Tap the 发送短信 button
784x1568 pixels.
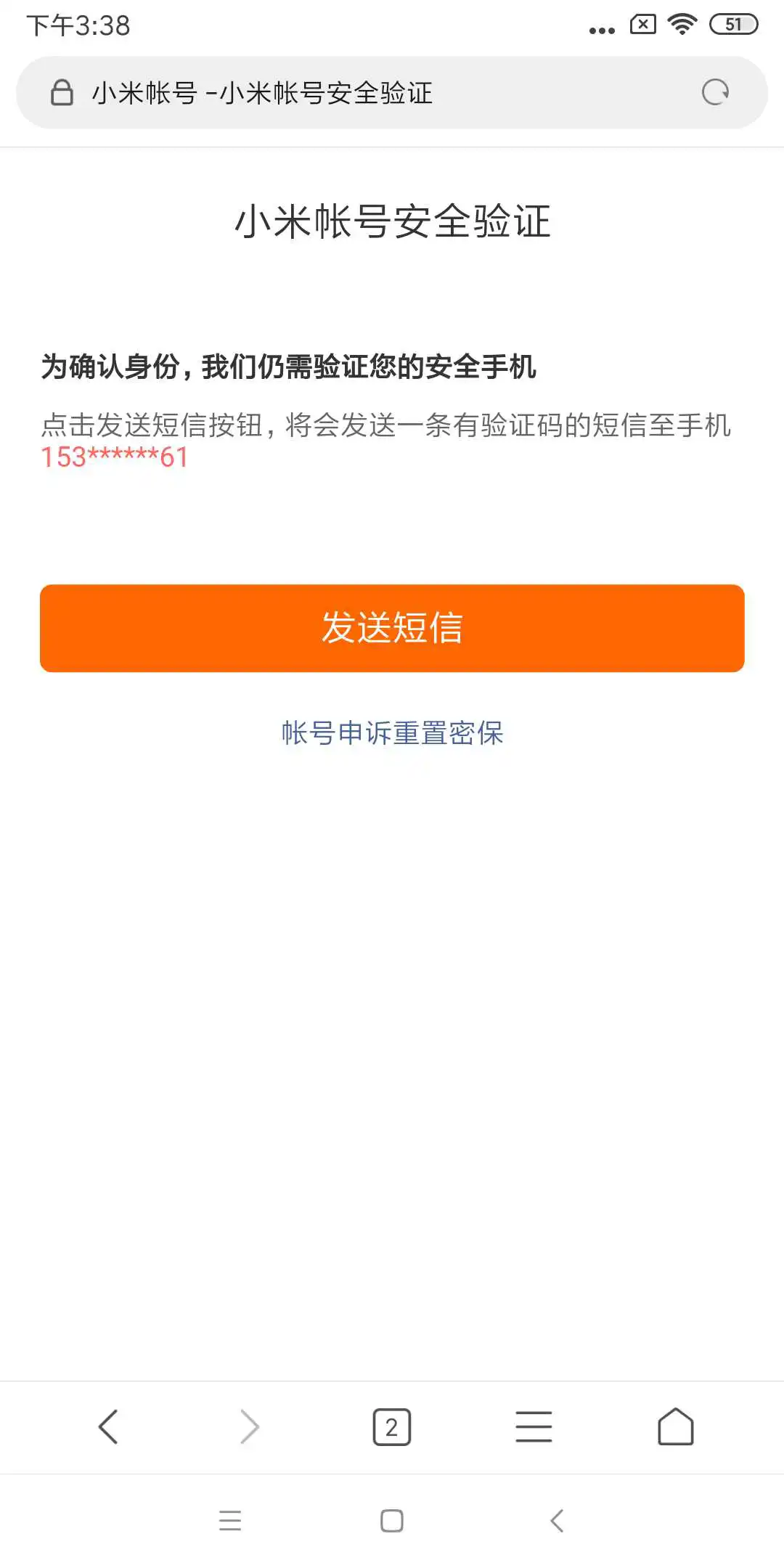tap(392, 628)
